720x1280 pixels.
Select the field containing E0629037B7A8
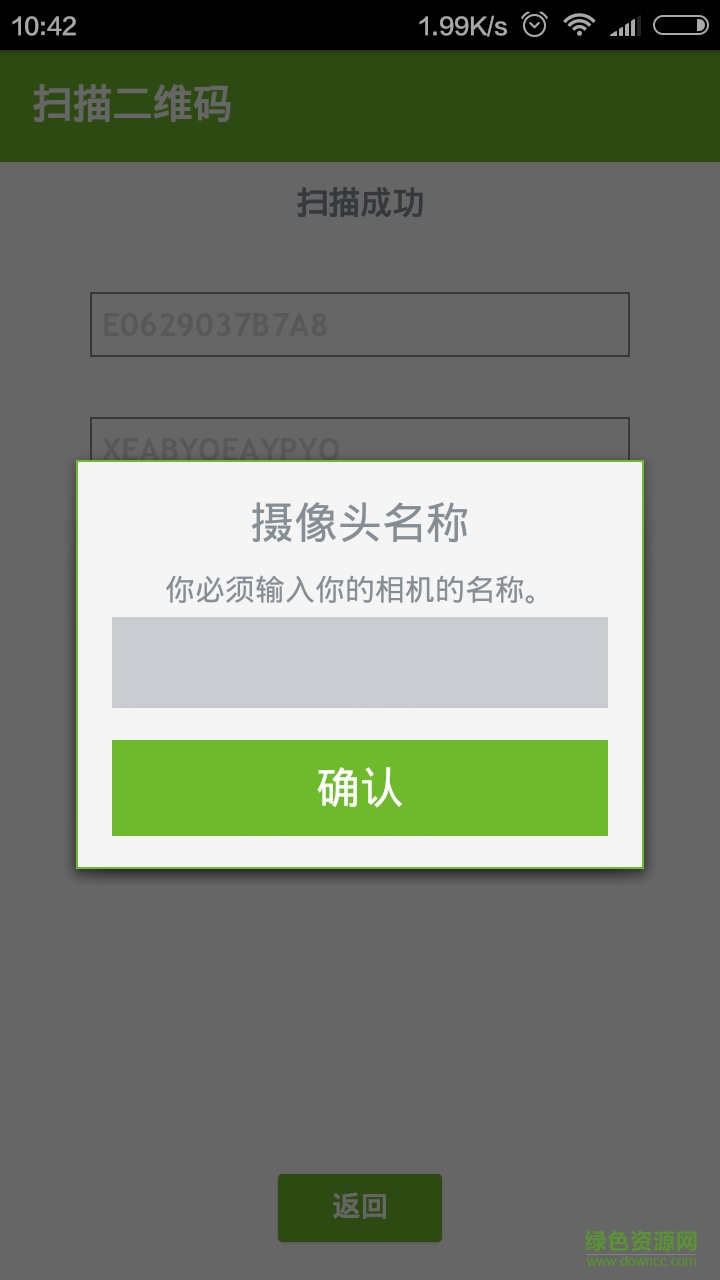pos(360,323)
